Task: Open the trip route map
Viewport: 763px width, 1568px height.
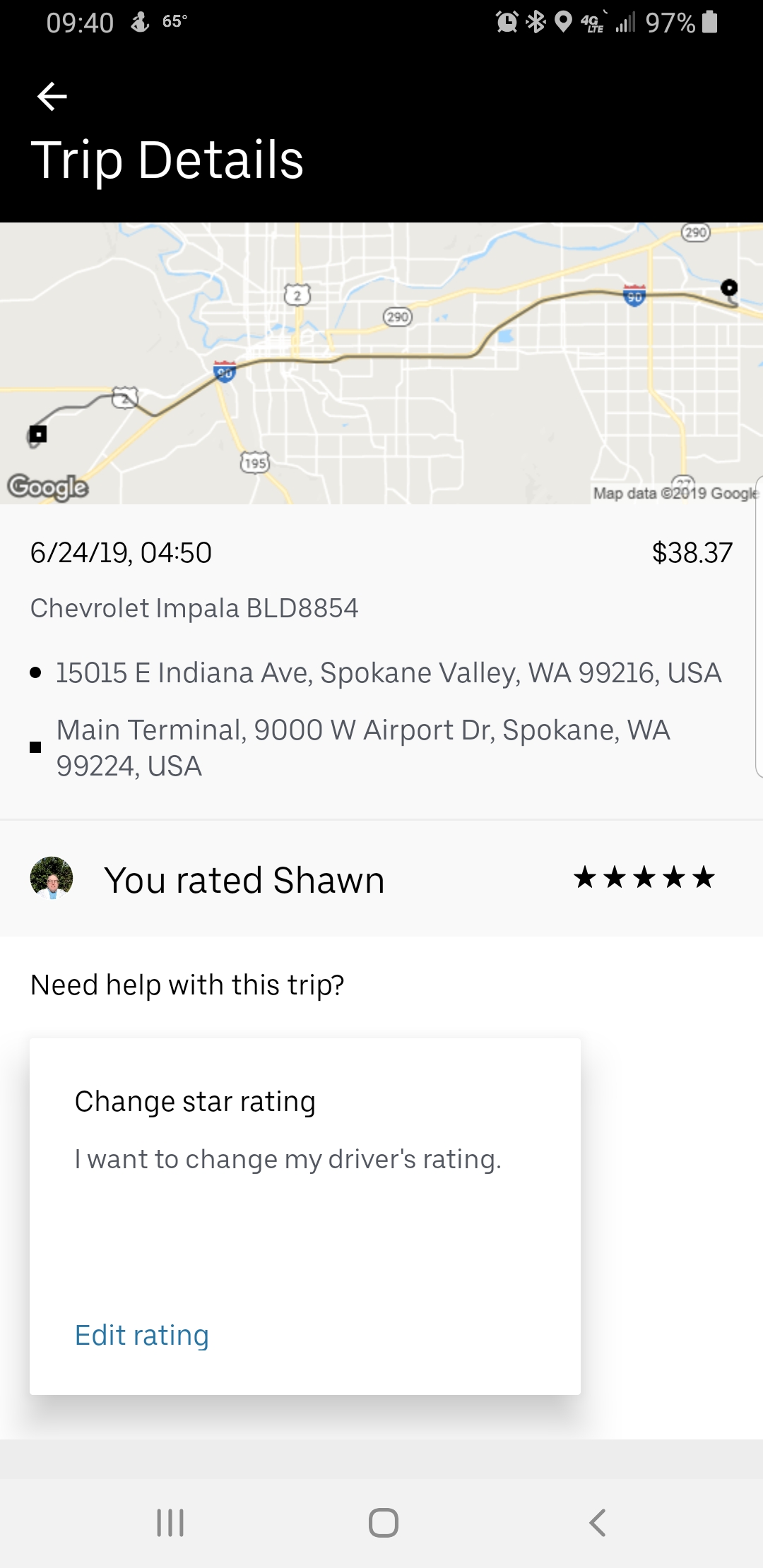Action: pyautogui.click(x=381, y=363)
